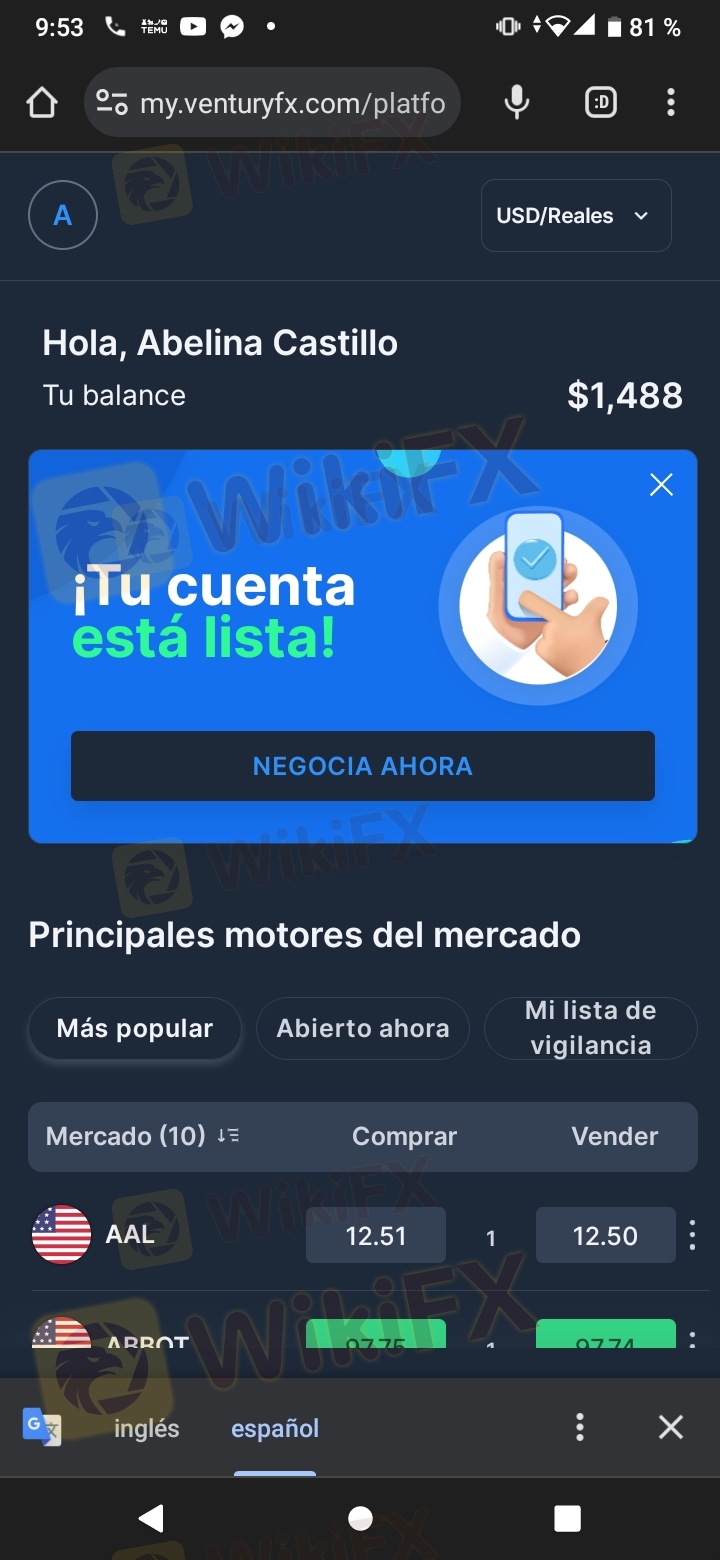
Task: Open more options for AAL
Action: pos(692,1236)
